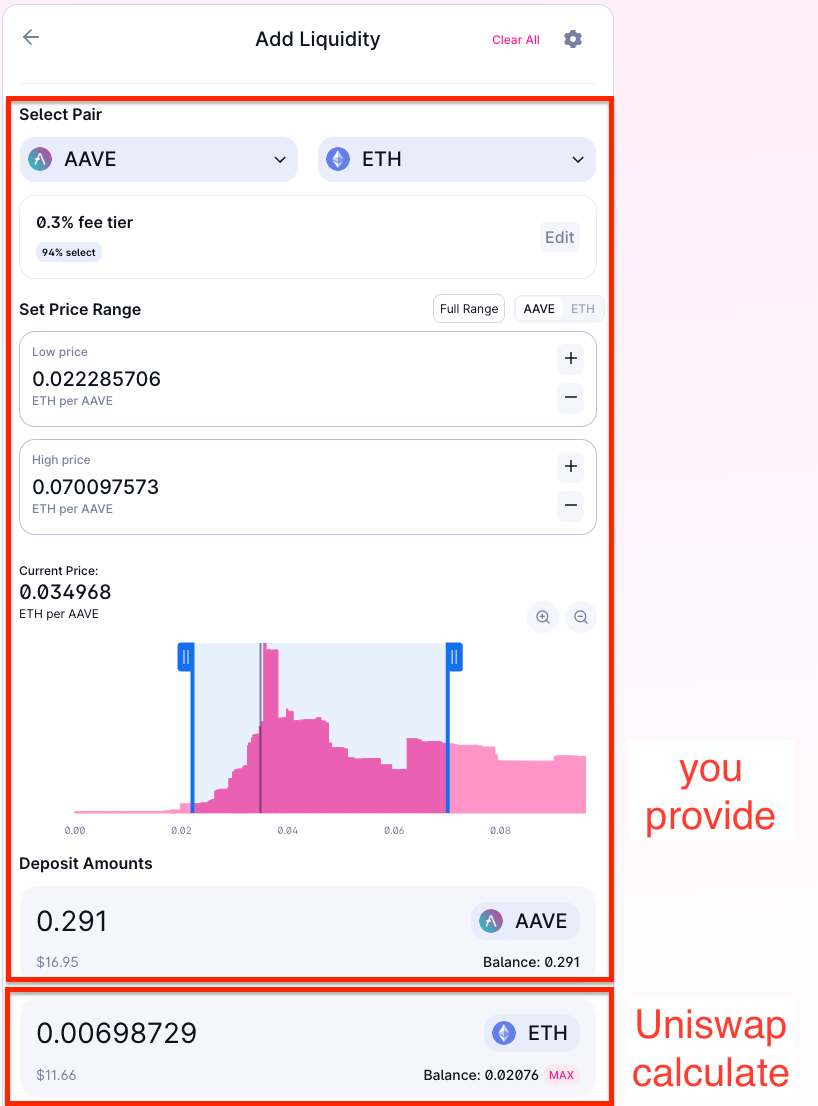Edit the 0.3% fee tier

(x=559, y=237)
